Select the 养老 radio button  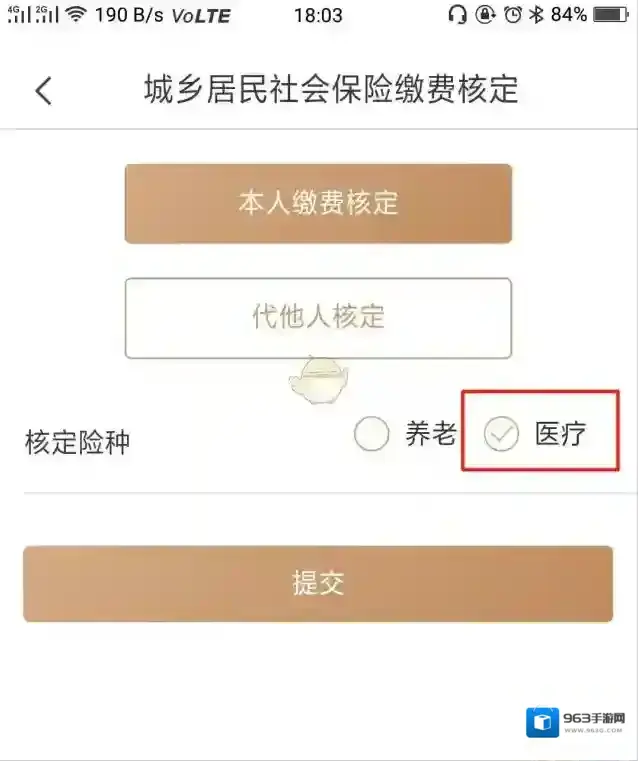(x=372, y=434)
